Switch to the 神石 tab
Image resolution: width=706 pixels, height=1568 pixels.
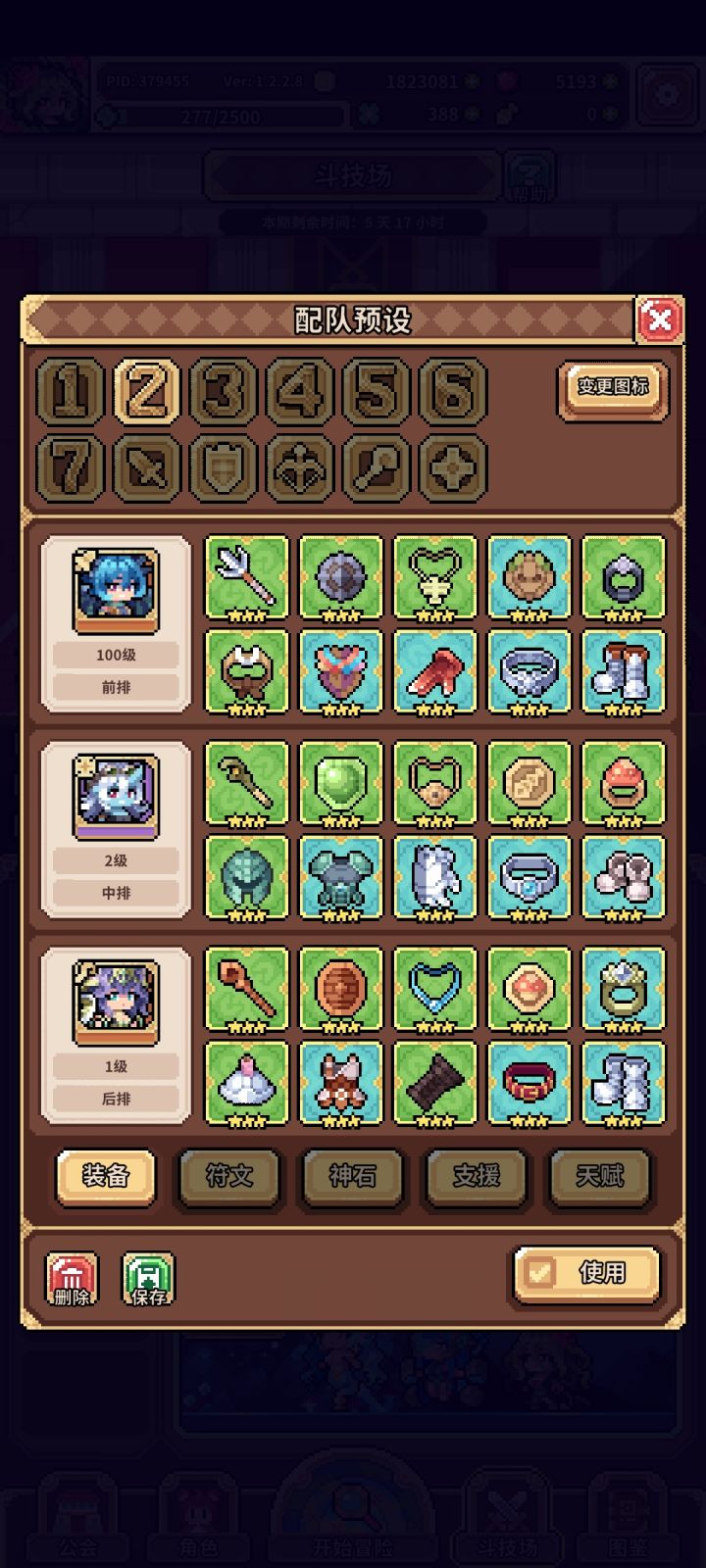pos(353,1176)
